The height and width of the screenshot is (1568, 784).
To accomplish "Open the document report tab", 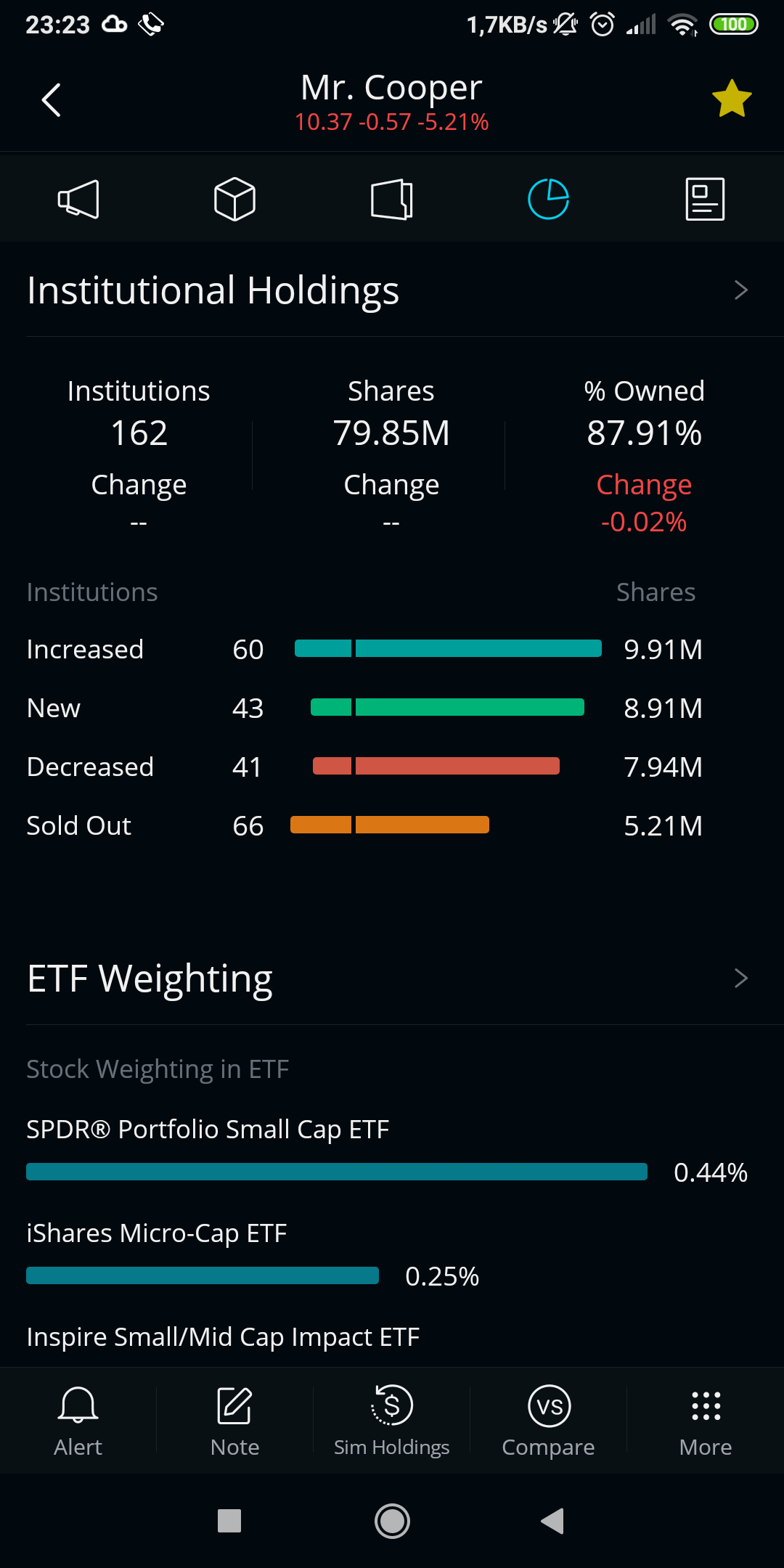I will pyautogui.click(x=705, y=199).
